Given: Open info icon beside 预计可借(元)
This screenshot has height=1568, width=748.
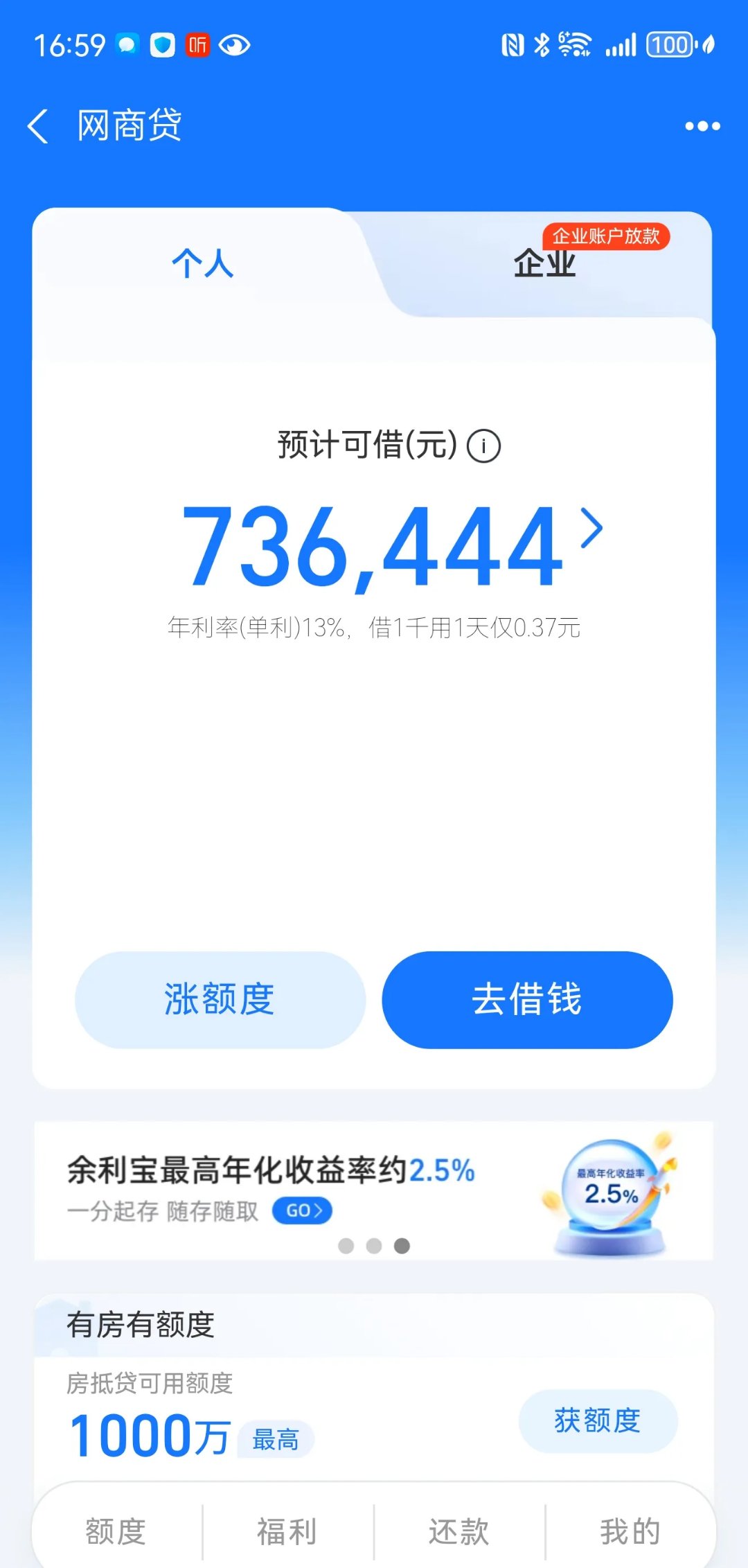Looking at the screenshot, I should (483, 446).
